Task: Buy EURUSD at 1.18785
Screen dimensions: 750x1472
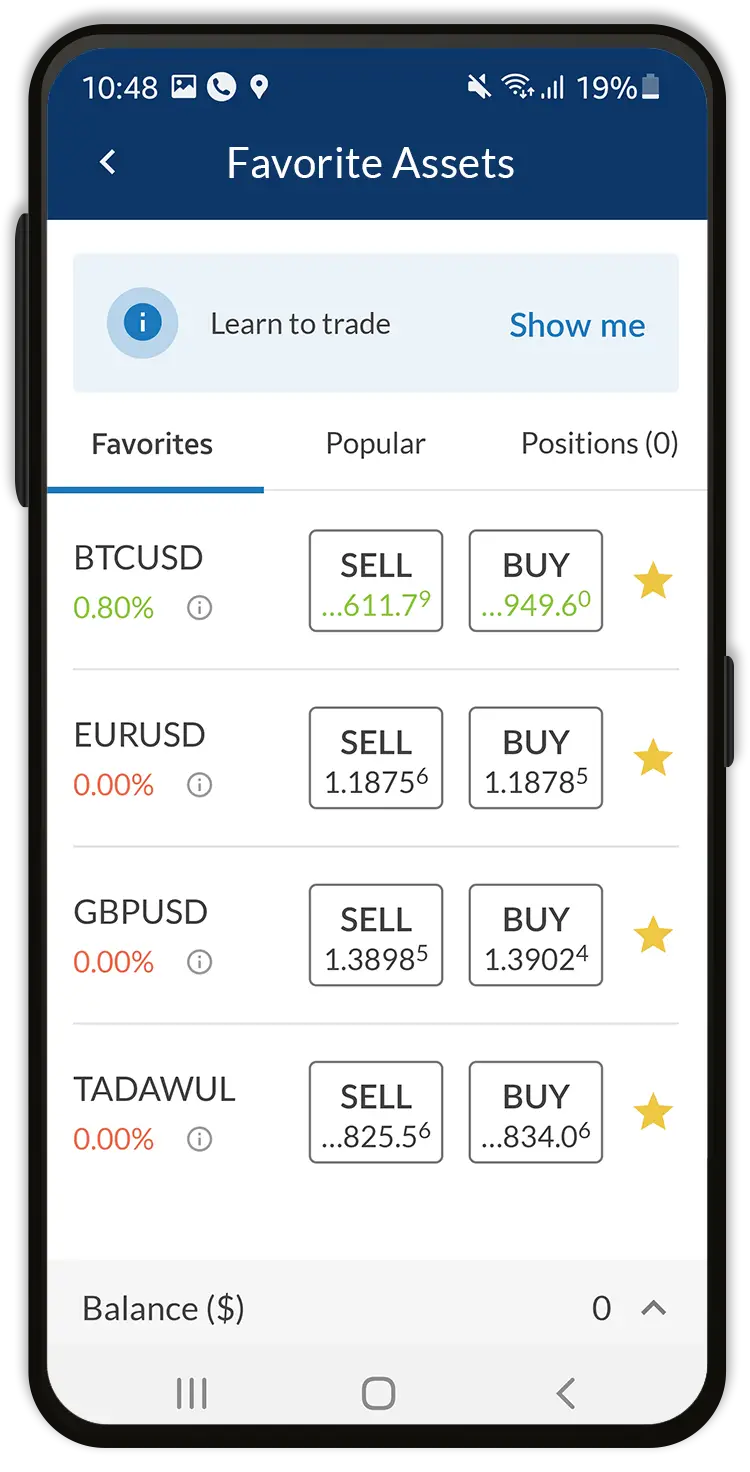Action: click(x=536, y=758)
